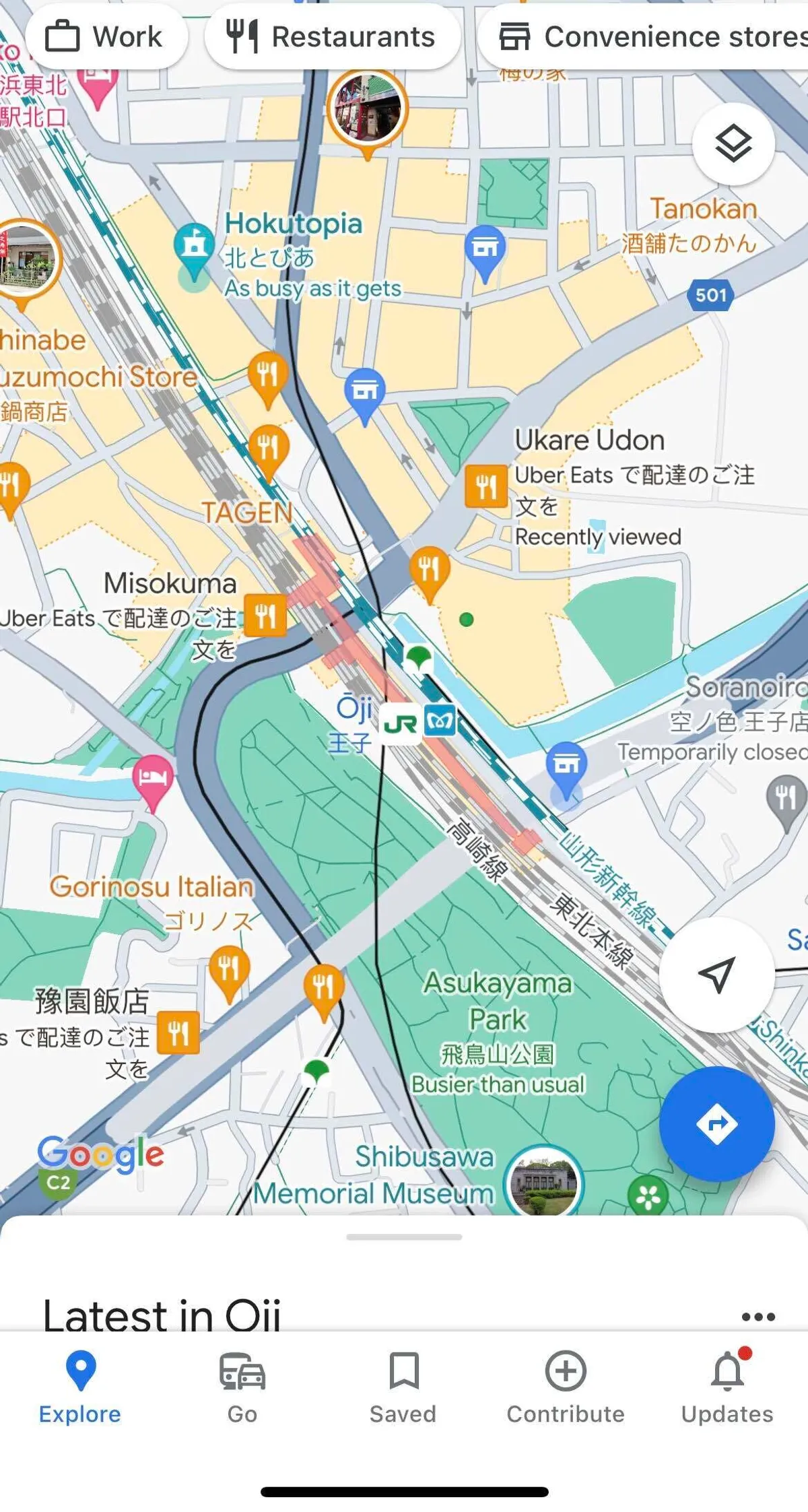Select the Oji station marker
The width and height of the screenshot is (808, 1512).
coord(401,724)
